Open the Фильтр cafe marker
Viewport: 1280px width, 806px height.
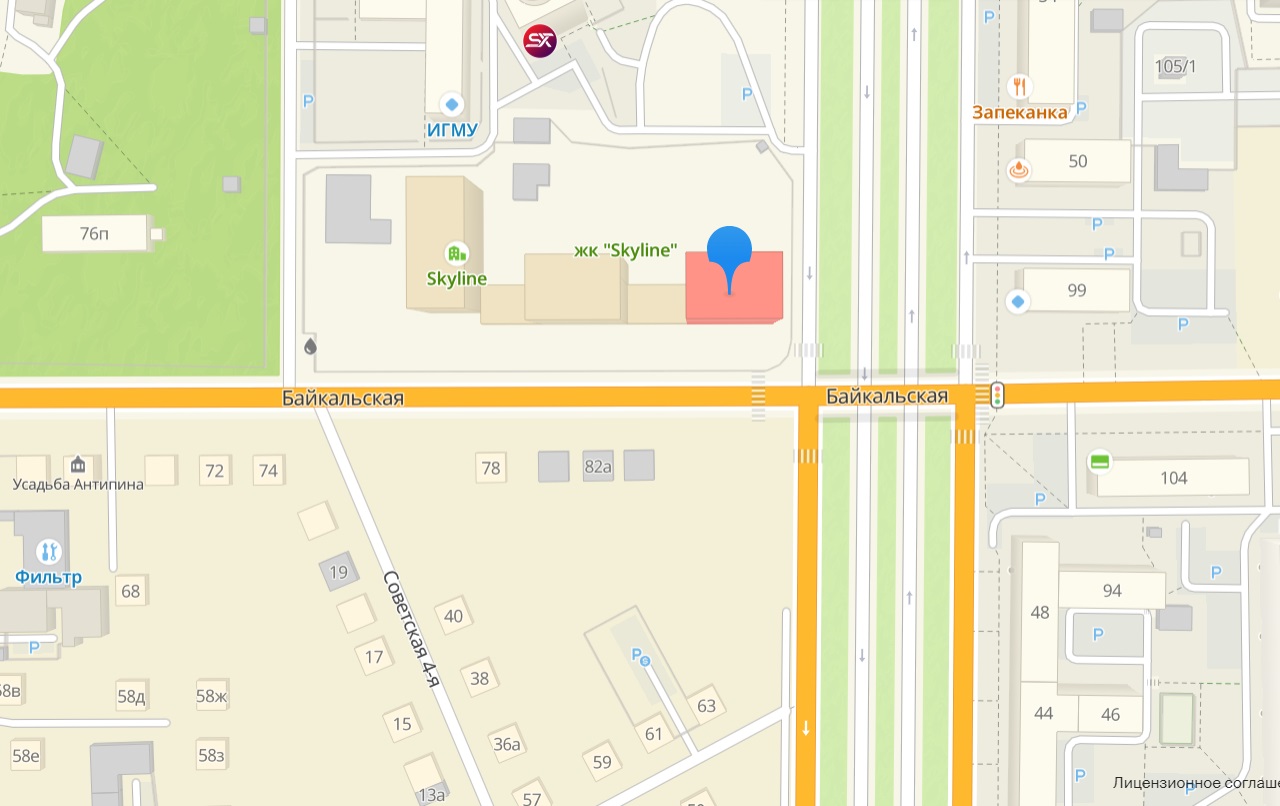(x=48, y=551)
